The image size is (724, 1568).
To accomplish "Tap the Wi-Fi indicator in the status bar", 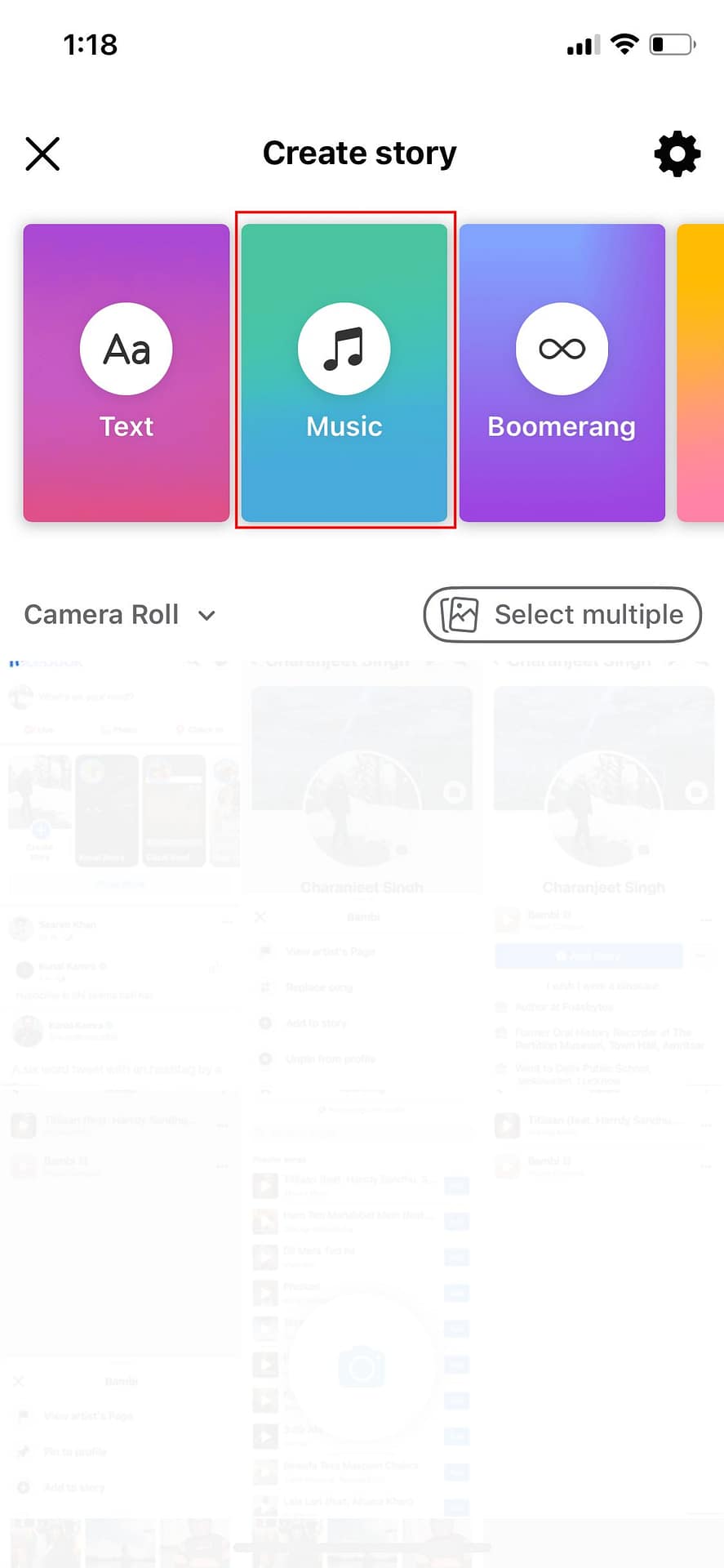I will [x=624, y=45].
